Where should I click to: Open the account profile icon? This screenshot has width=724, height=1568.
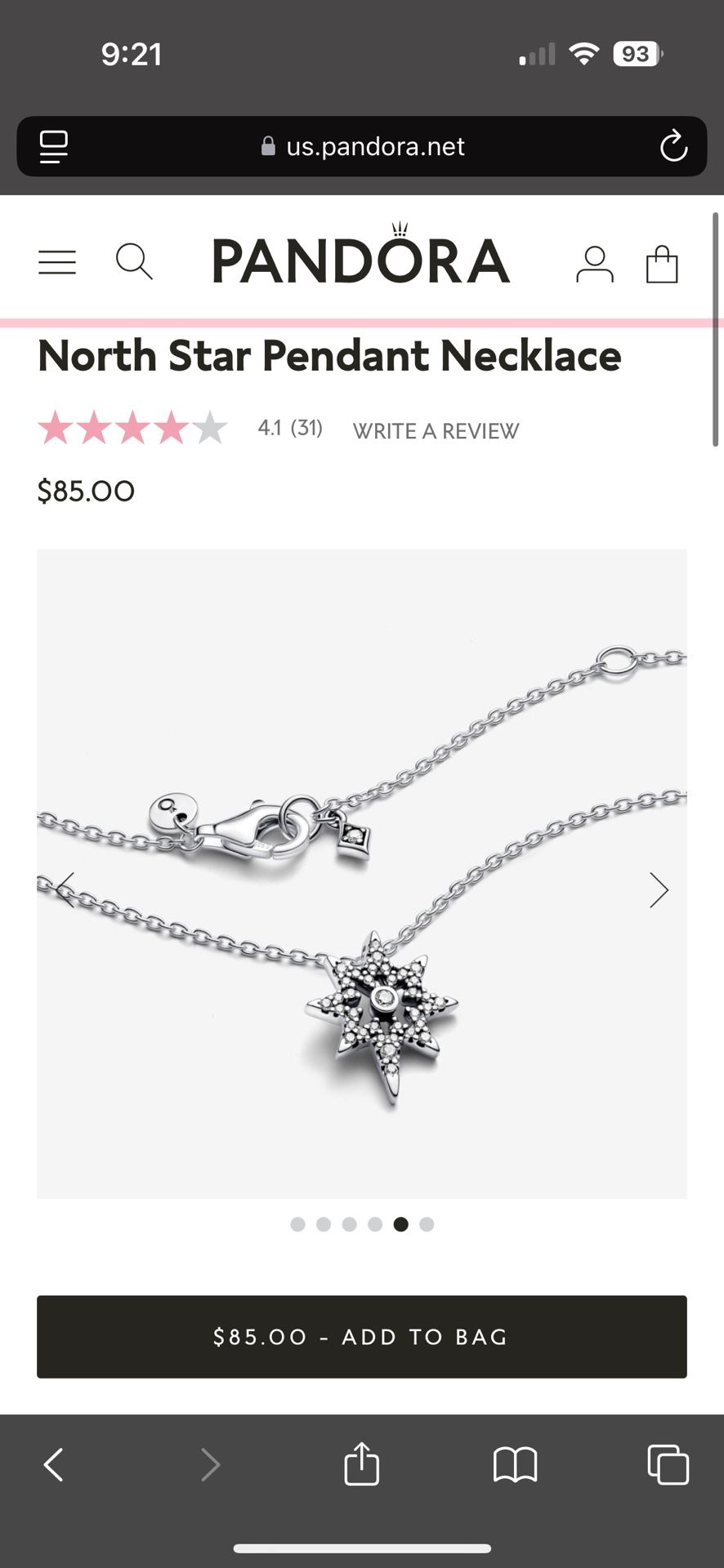595,263
